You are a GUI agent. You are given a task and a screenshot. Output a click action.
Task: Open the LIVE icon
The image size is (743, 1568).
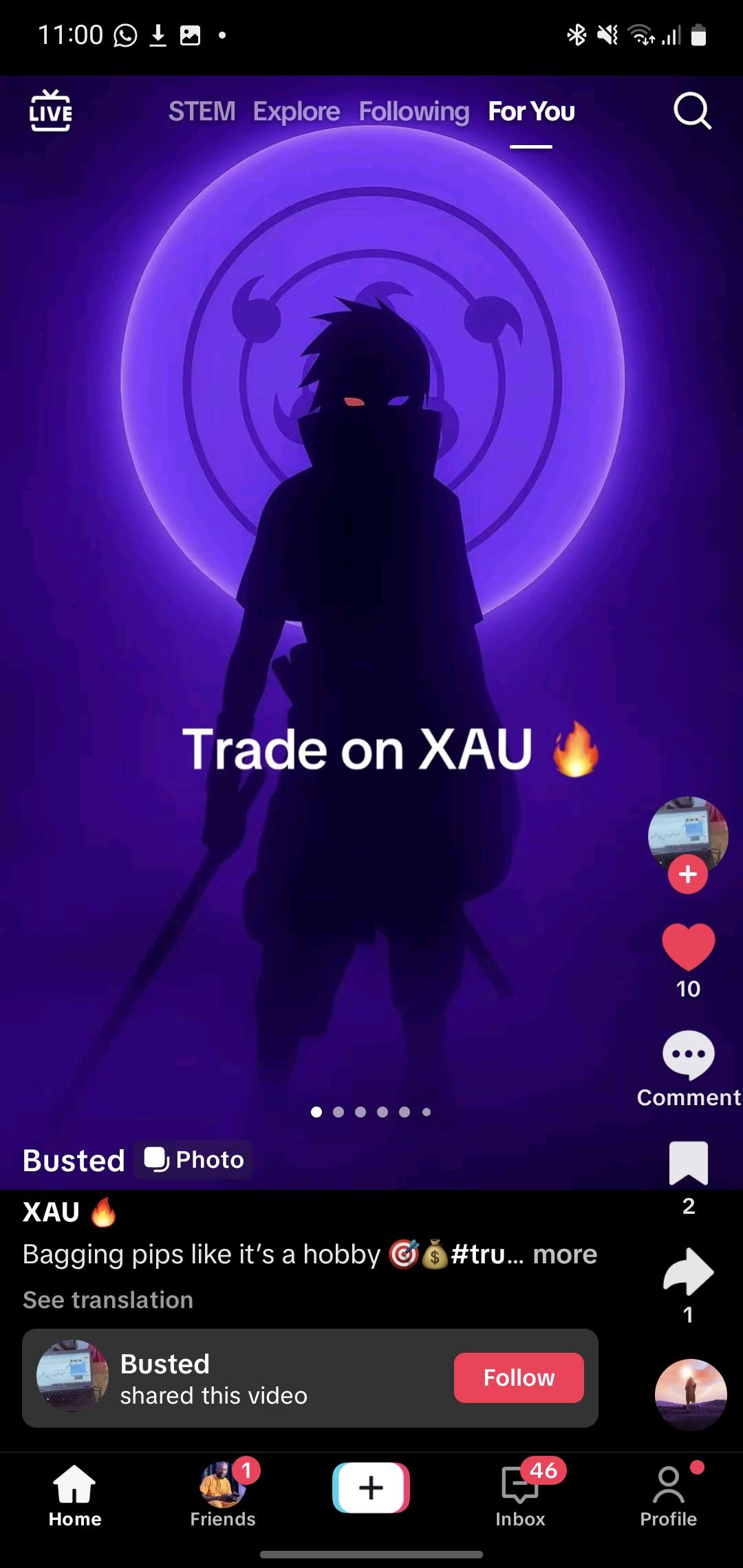point(51,111)
